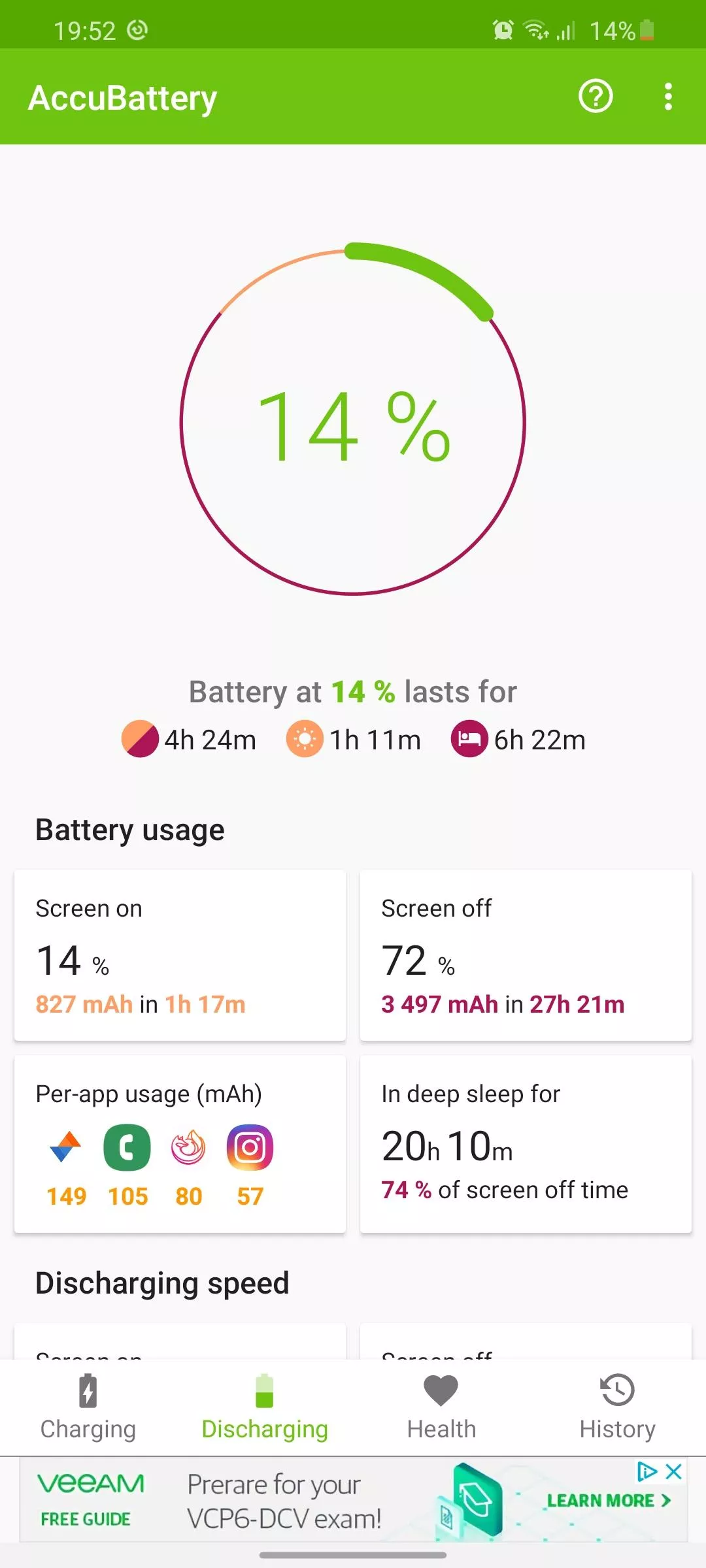Open the three-dot overflow menu
This screenshot has width=706, height=1568.
[667, 97]
